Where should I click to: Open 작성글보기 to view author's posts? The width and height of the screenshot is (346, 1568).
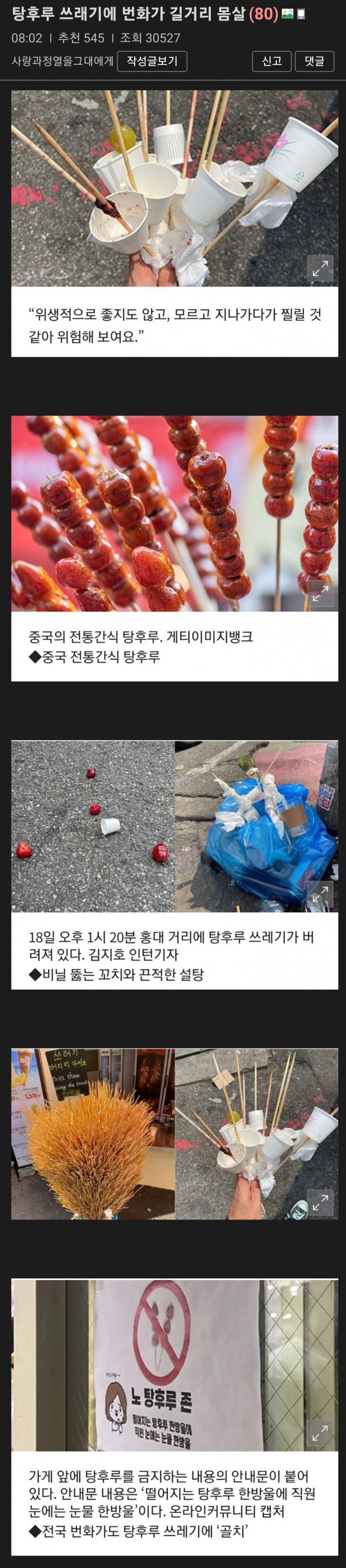152,61
